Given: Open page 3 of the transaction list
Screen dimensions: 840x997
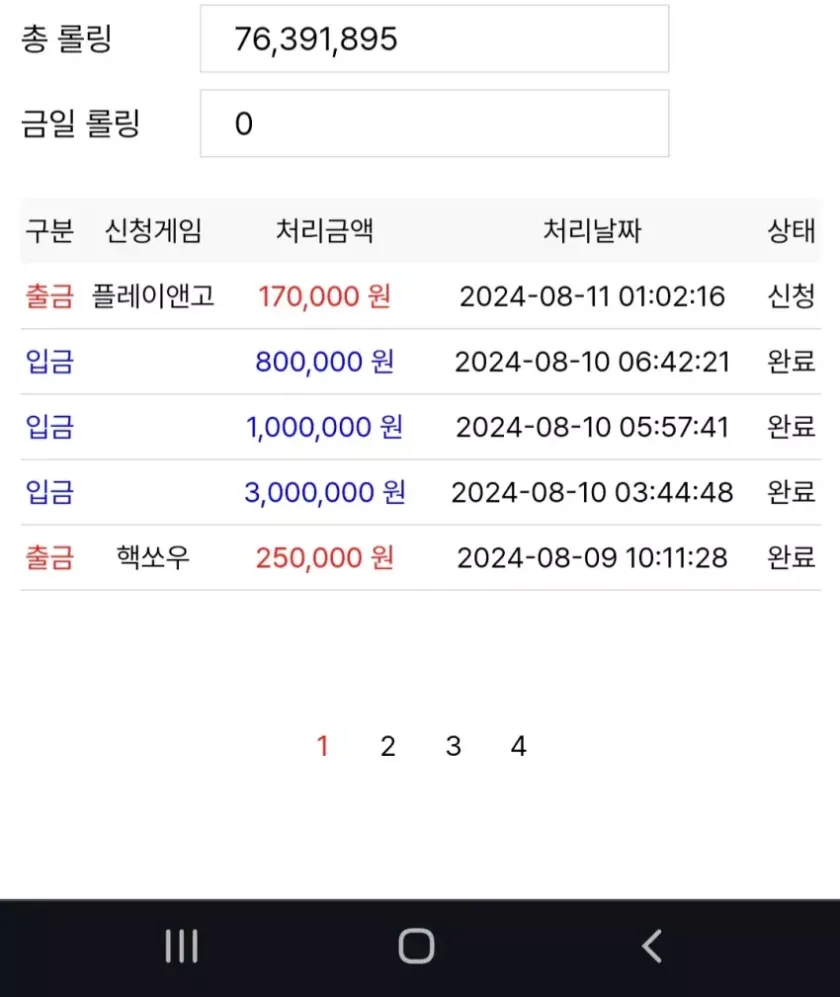Looking at the screenshot, I should pos(453,746).
